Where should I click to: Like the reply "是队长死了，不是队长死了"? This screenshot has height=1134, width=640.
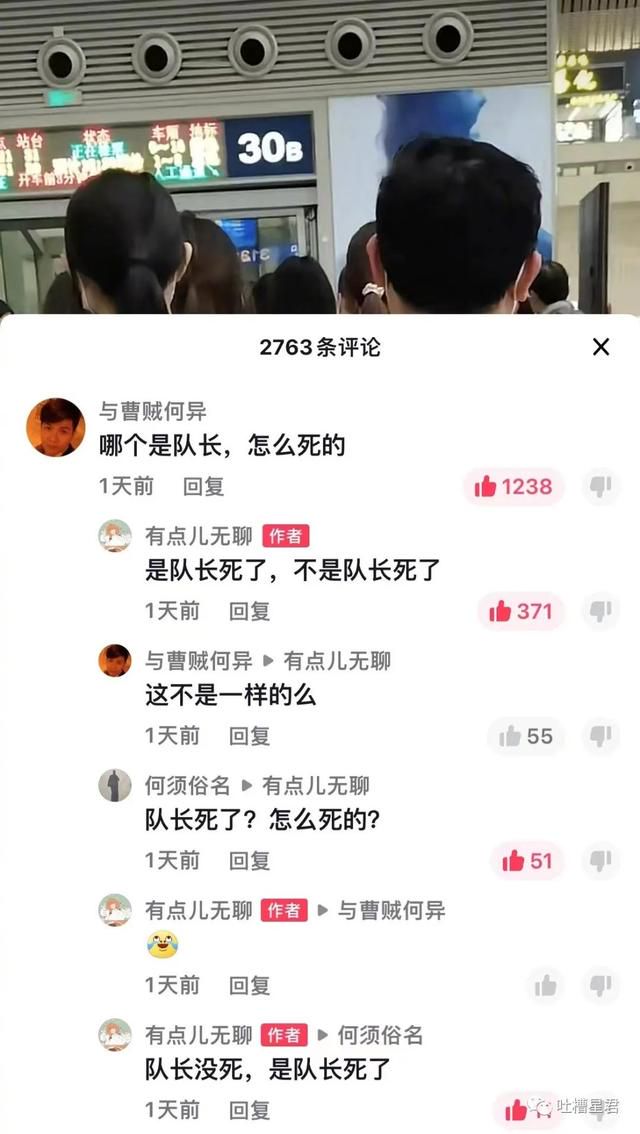point(521,611)
